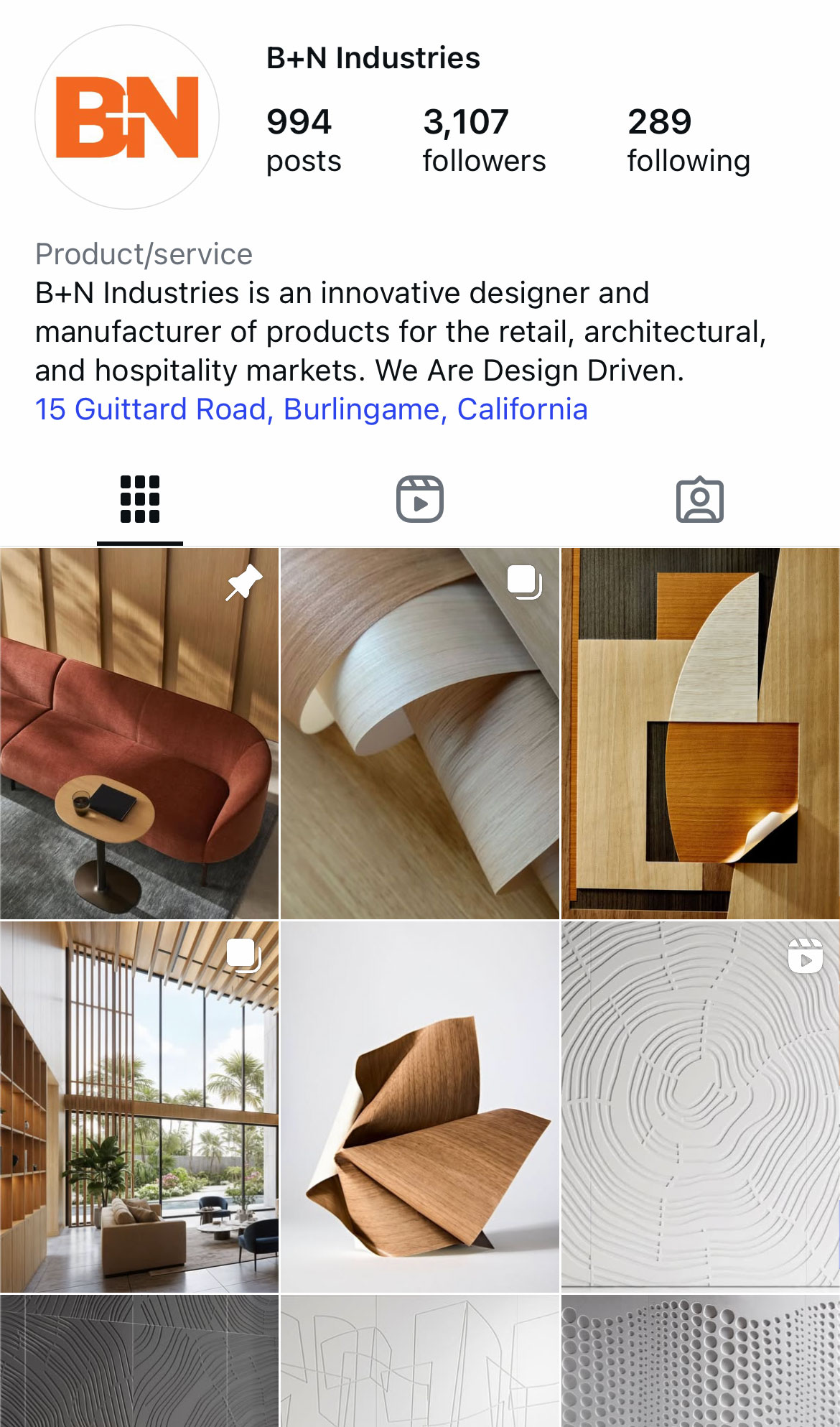This screenshot has height=1427, width=840.
Task: Open the tall window lounge interior post
Action: 139,1107
